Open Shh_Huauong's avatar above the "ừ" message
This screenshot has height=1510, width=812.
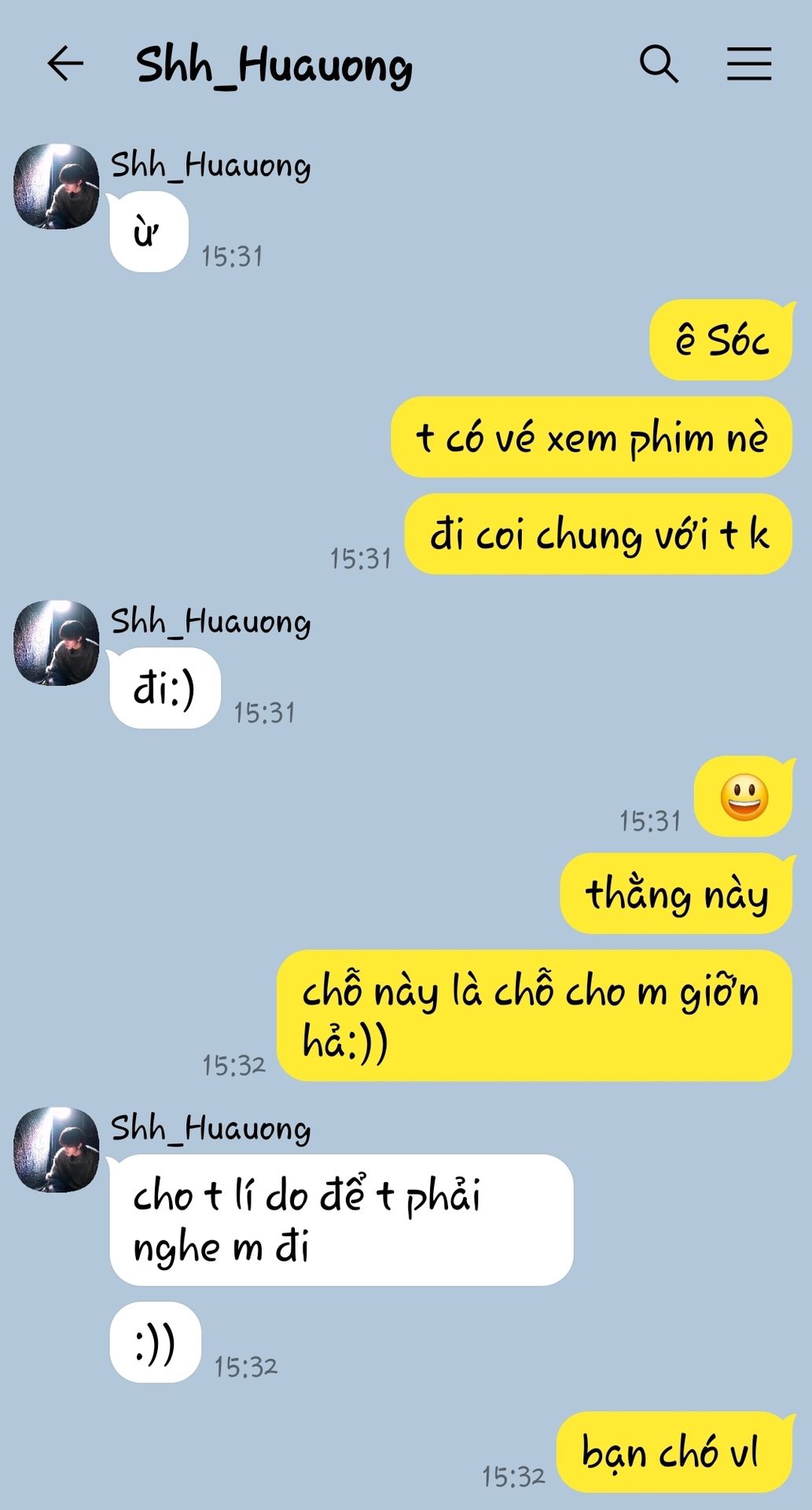(x=57, y=186)
